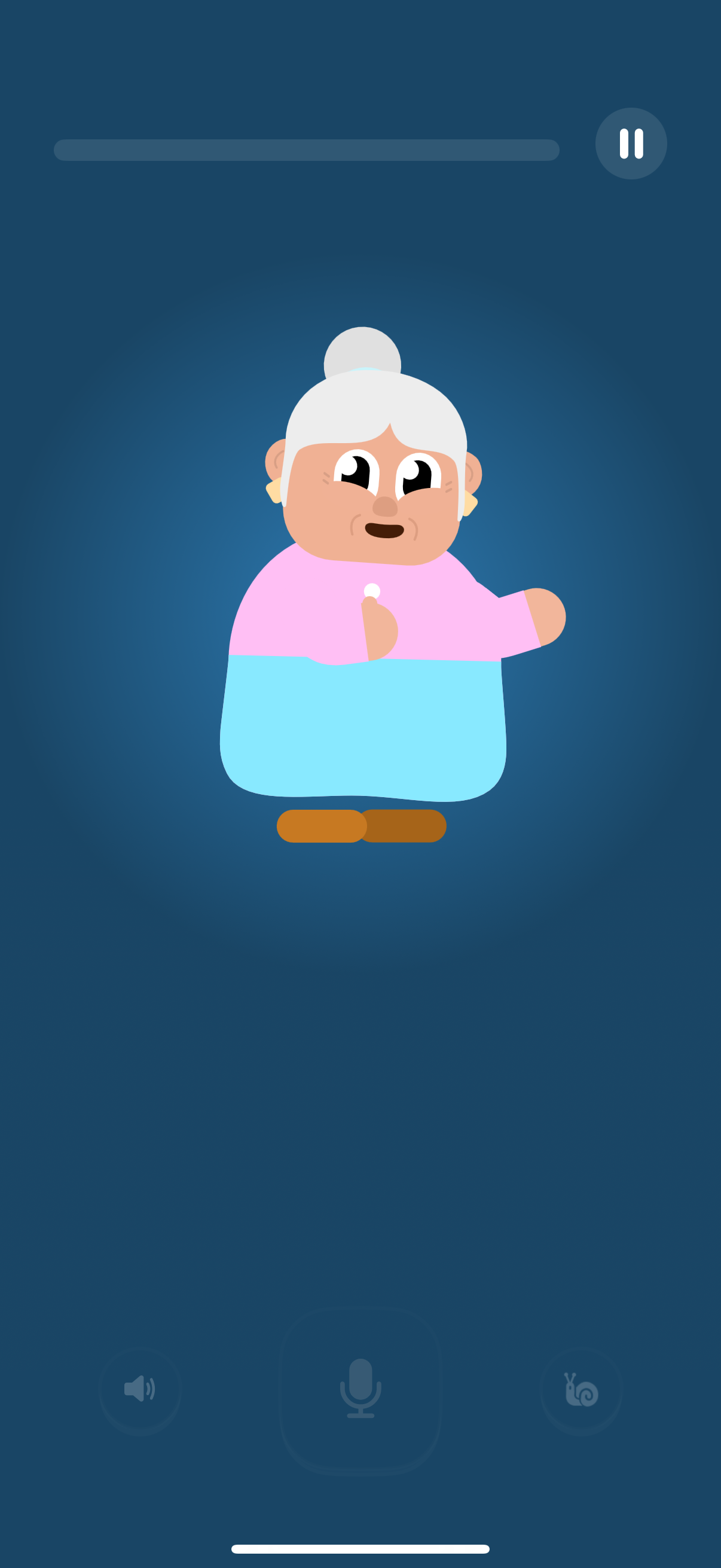Activate voice recording with the mic icon
Screen dimensions: 721x1568
click(360, 1390)
